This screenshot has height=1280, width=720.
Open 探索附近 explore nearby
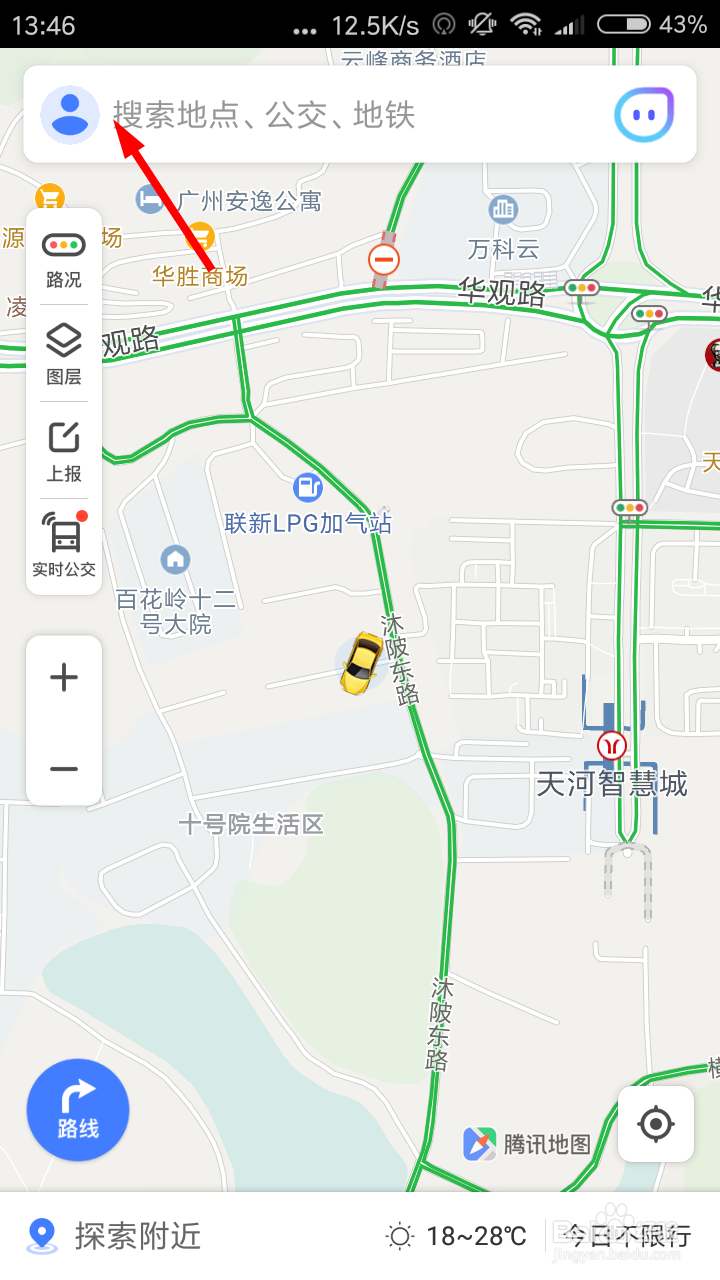pos(115,1236)
